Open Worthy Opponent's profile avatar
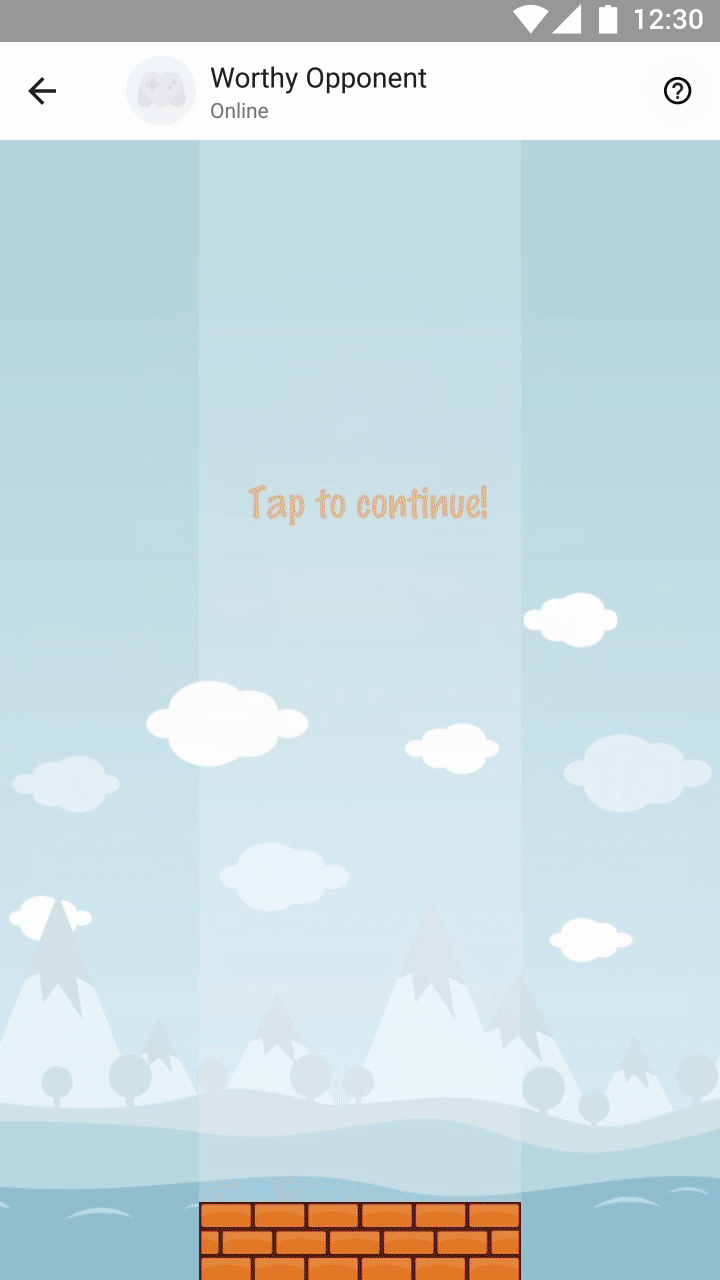720x1280 pixels. [161, 91]
